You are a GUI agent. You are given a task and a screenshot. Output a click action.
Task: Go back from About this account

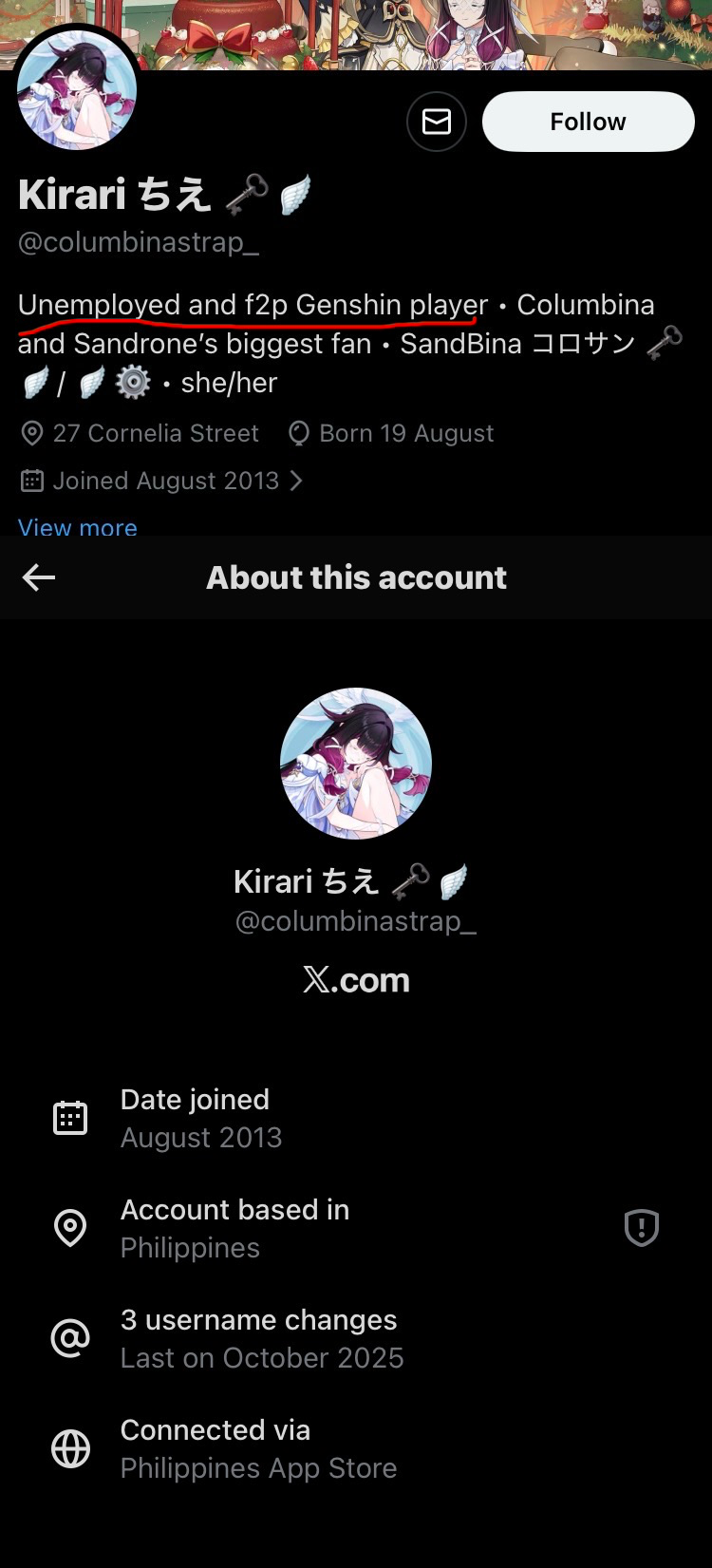tap(39, 577)
